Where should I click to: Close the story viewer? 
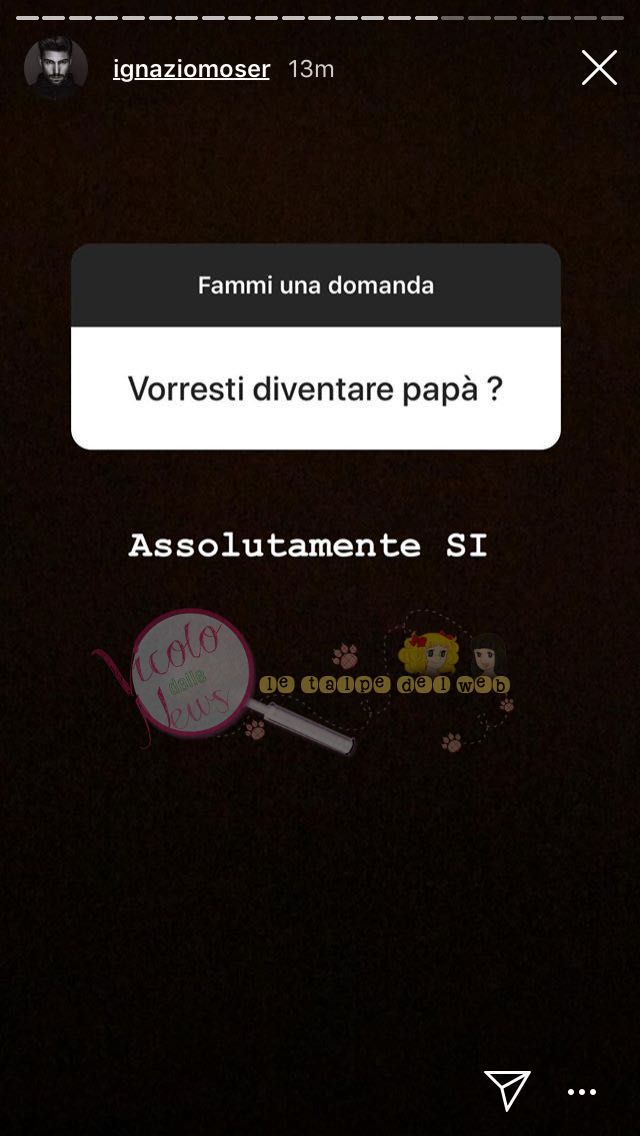coord(599,68)
